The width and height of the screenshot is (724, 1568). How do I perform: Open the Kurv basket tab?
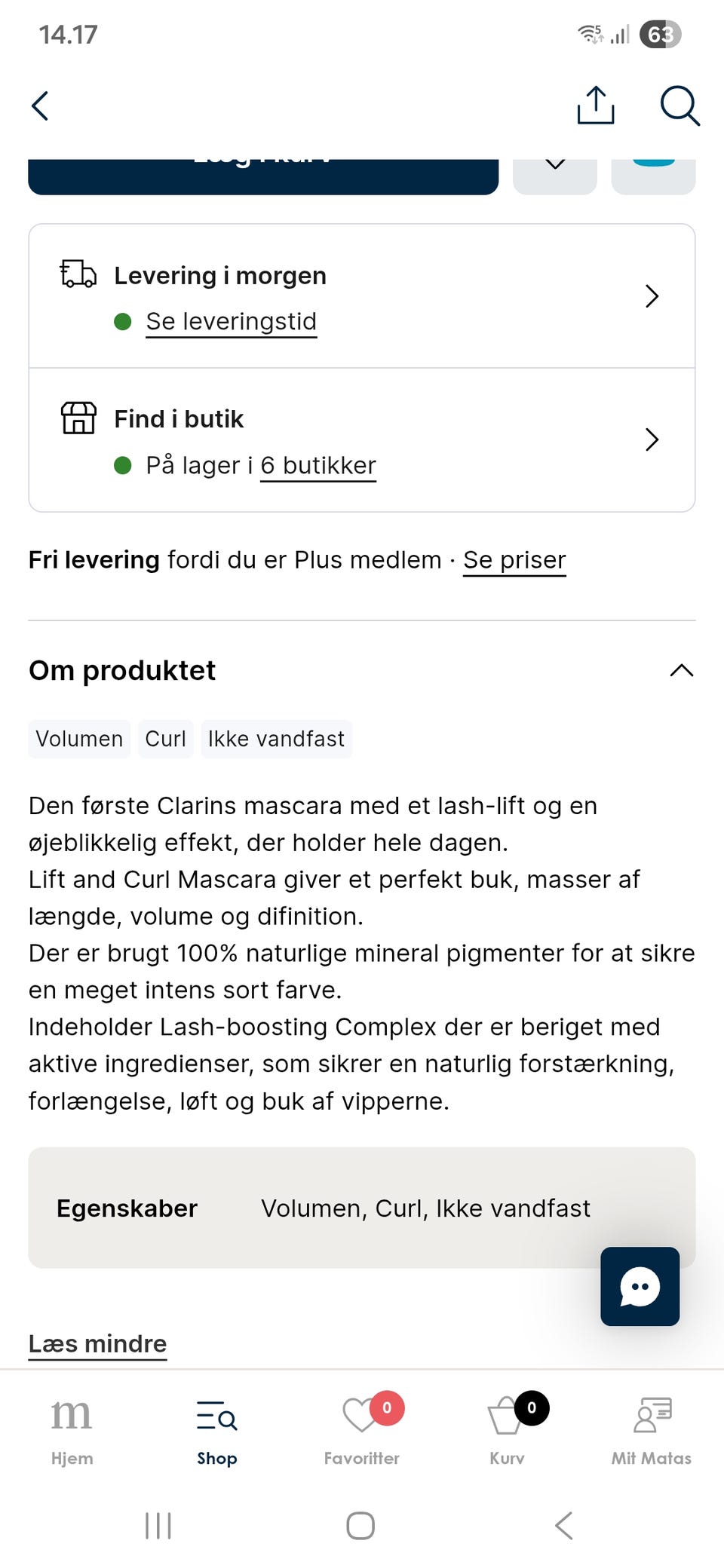[507, 1430]
